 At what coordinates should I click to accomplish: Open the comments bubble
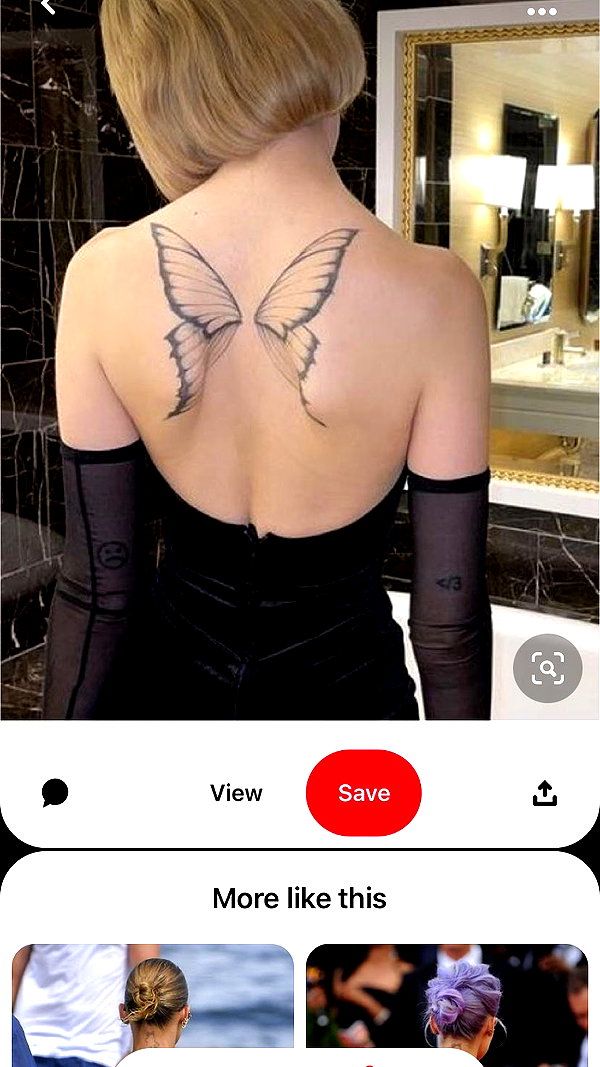(55, 793)
